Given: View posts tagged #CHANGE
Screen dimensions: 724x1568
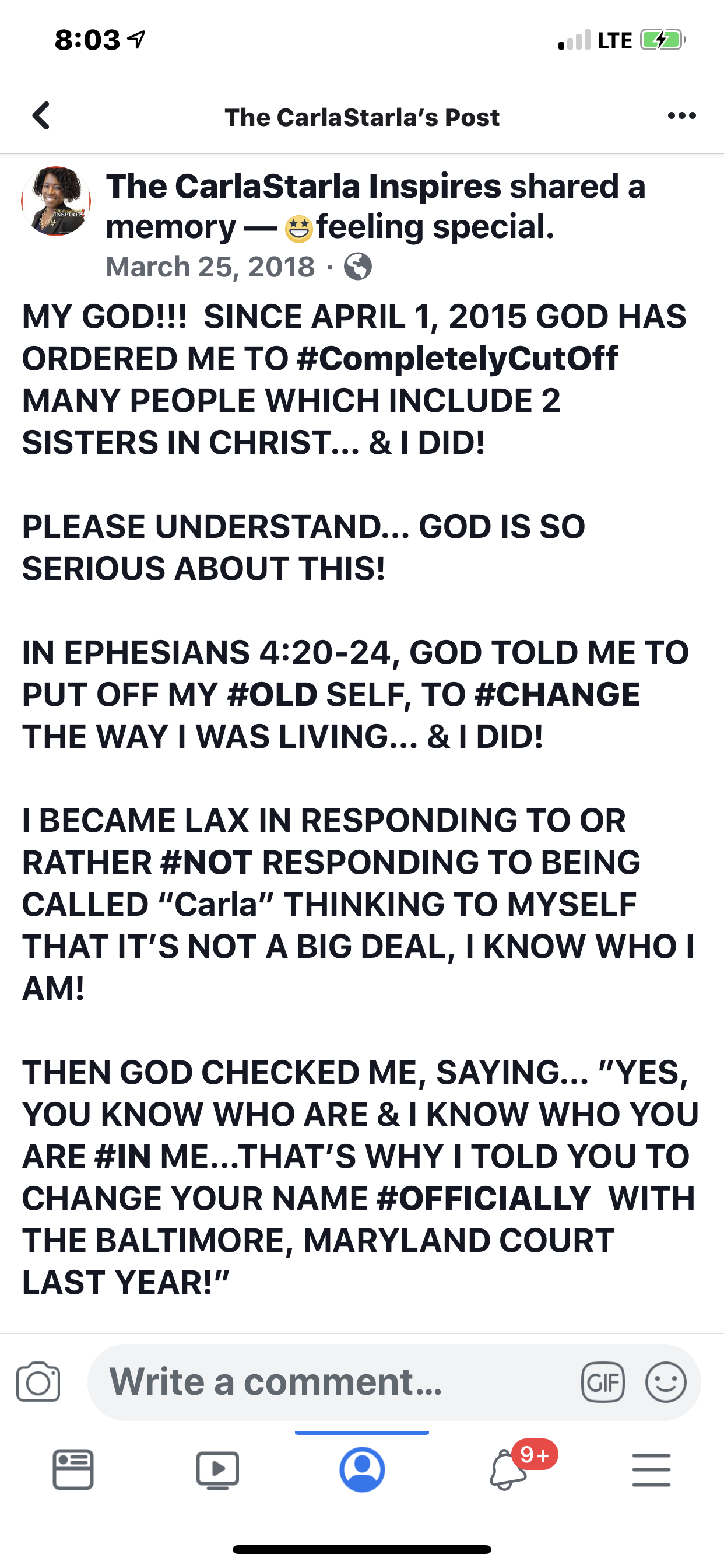Looking at the screenshot, I should (x=556, y=695).
